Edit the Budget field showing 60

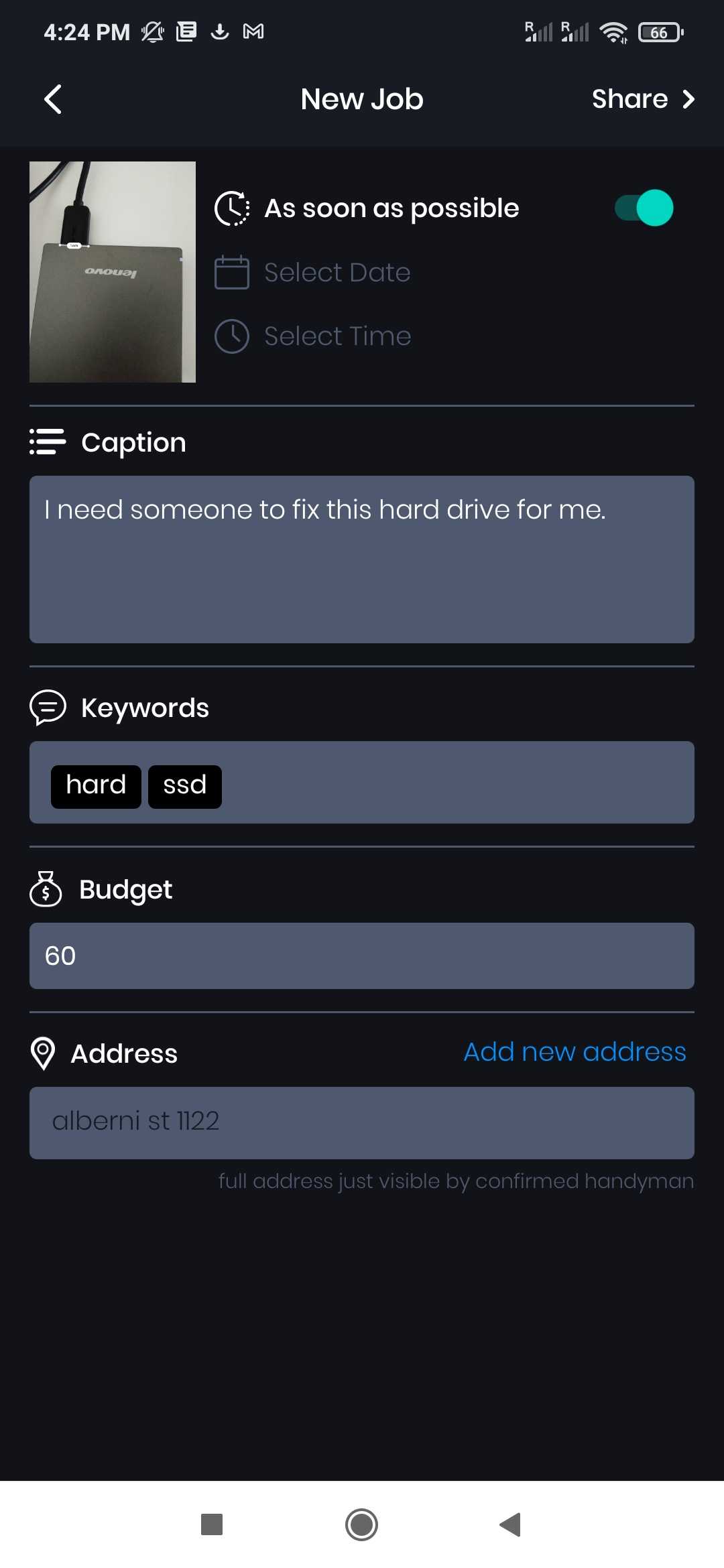click(362, 956)
